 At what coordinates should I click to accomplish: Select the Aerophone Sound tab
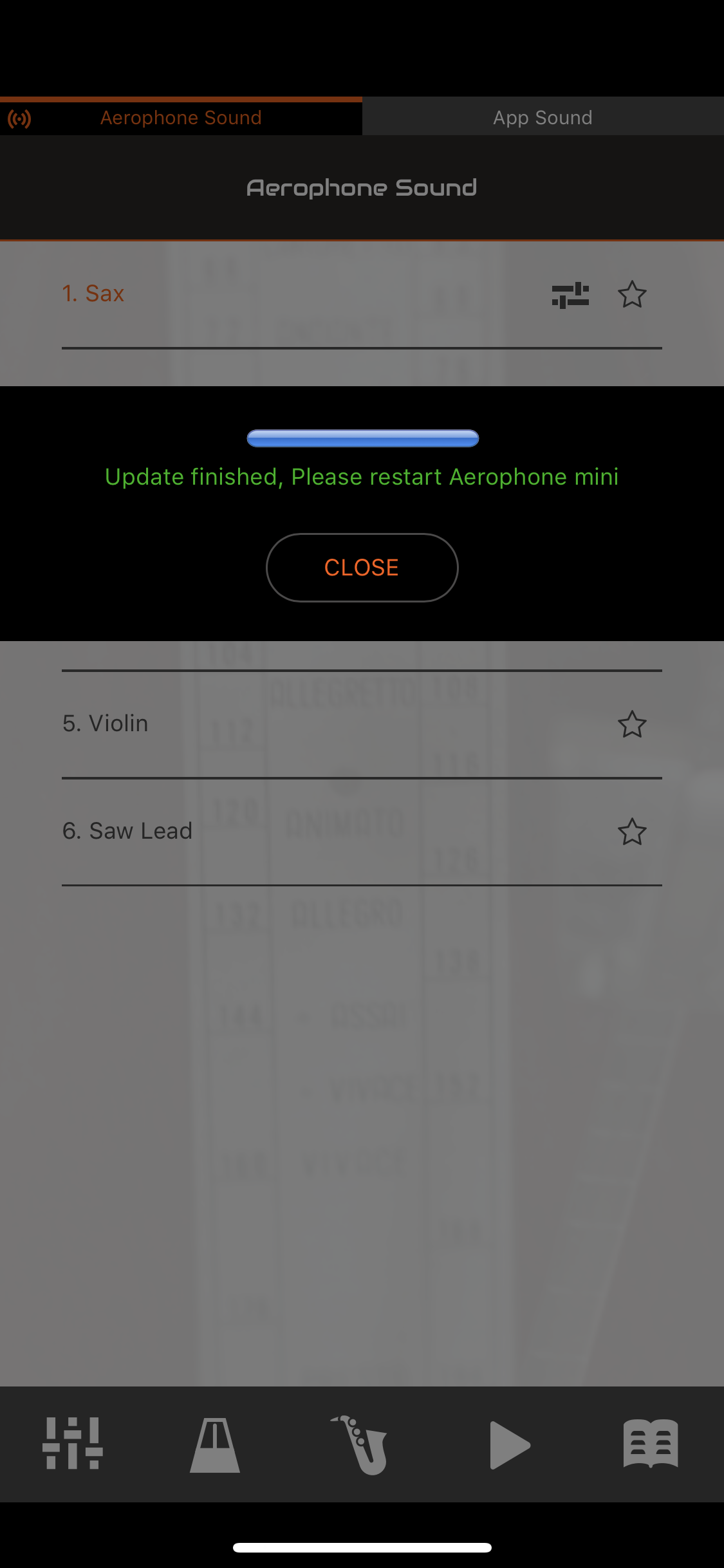[181, 117]
